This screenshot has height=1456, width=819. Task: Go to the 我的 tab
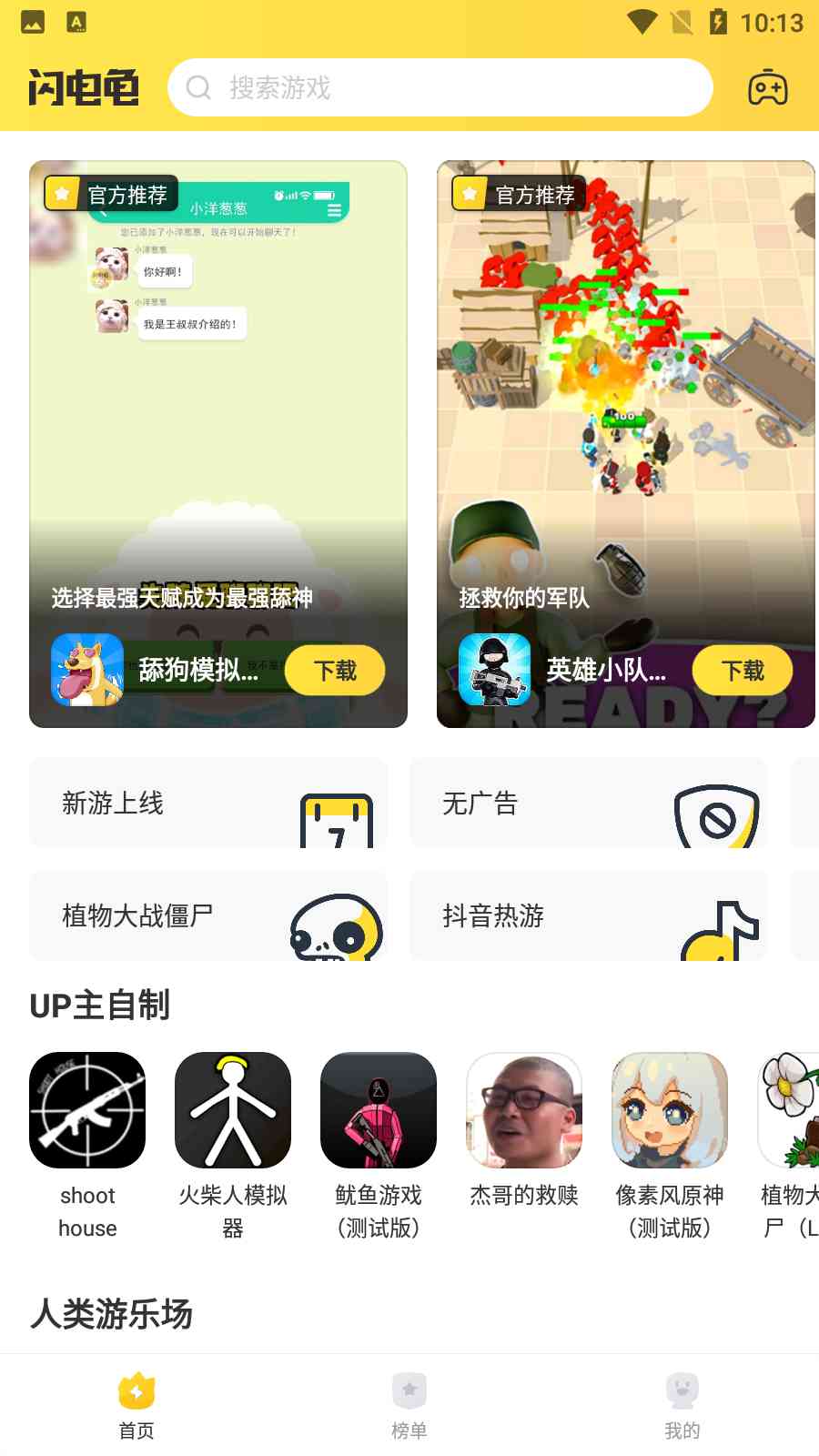coord(682,1406)
